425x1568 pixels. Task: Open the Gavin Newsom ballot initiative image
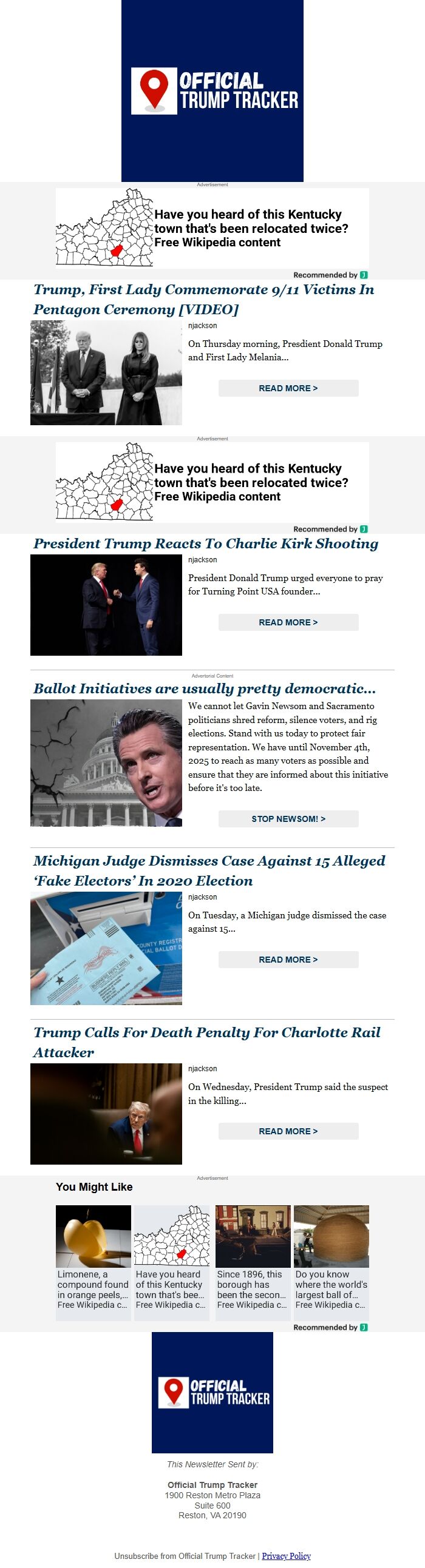coord(106,762)
